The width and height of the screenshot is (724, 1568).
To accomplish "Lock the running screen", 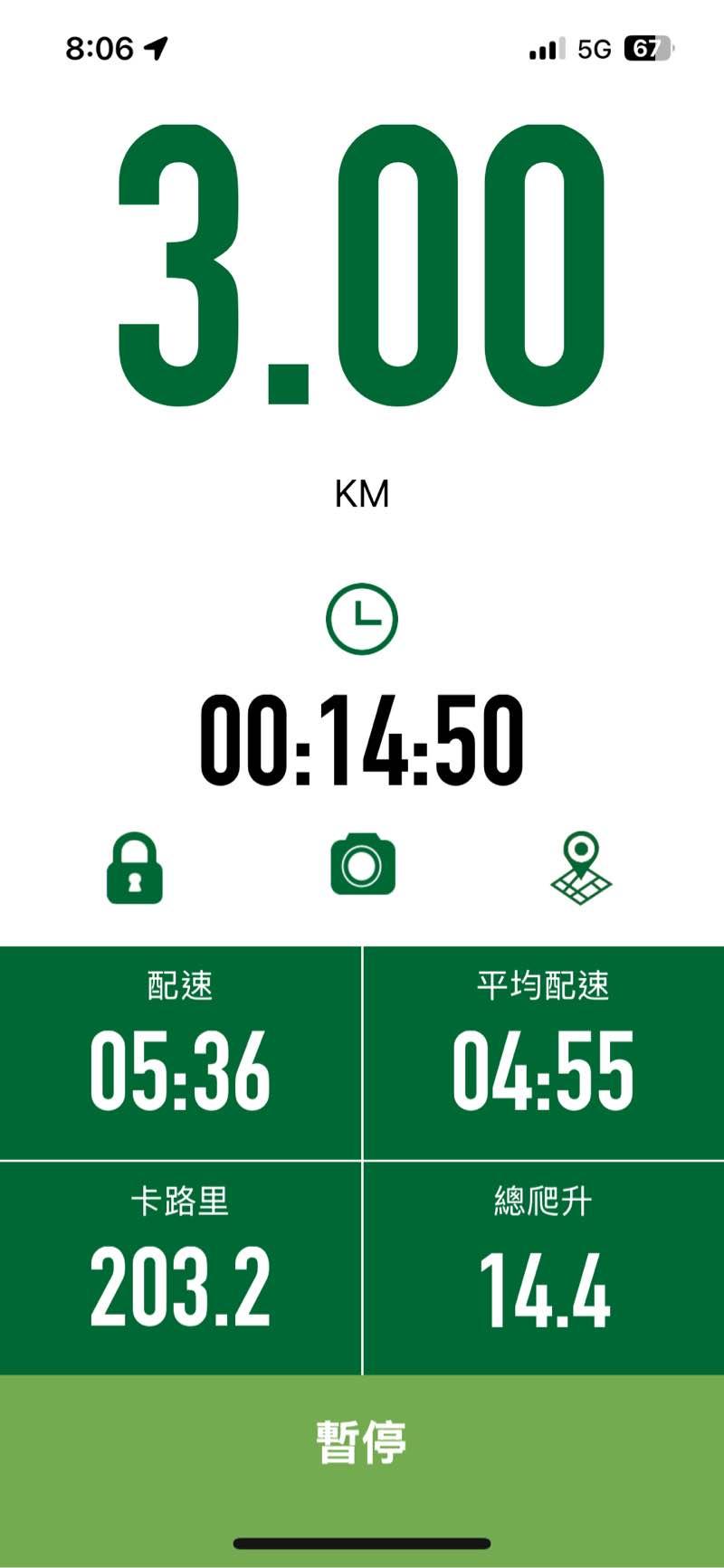I will point(135,869).
